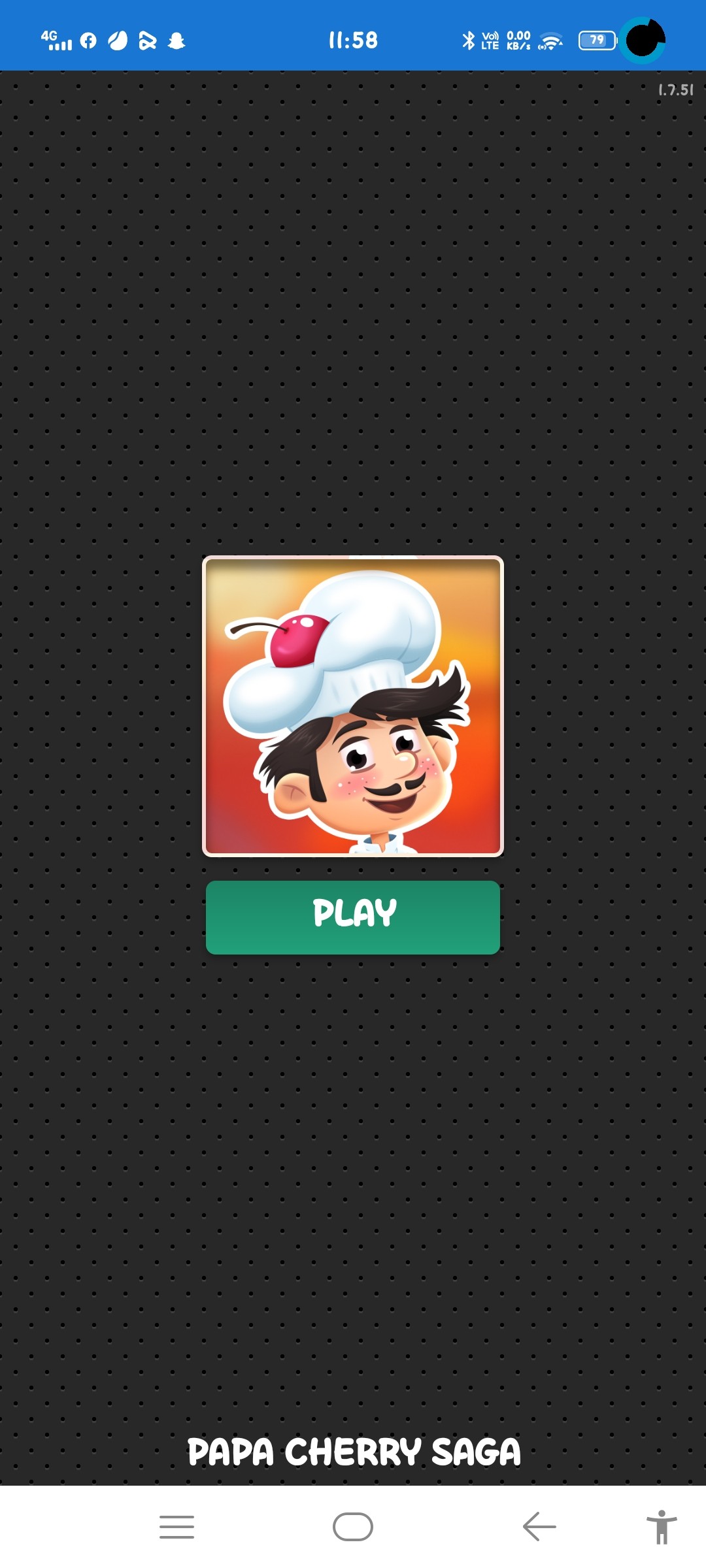
Task: Go back using the navigation arrow
Action: click(539, 1527)
